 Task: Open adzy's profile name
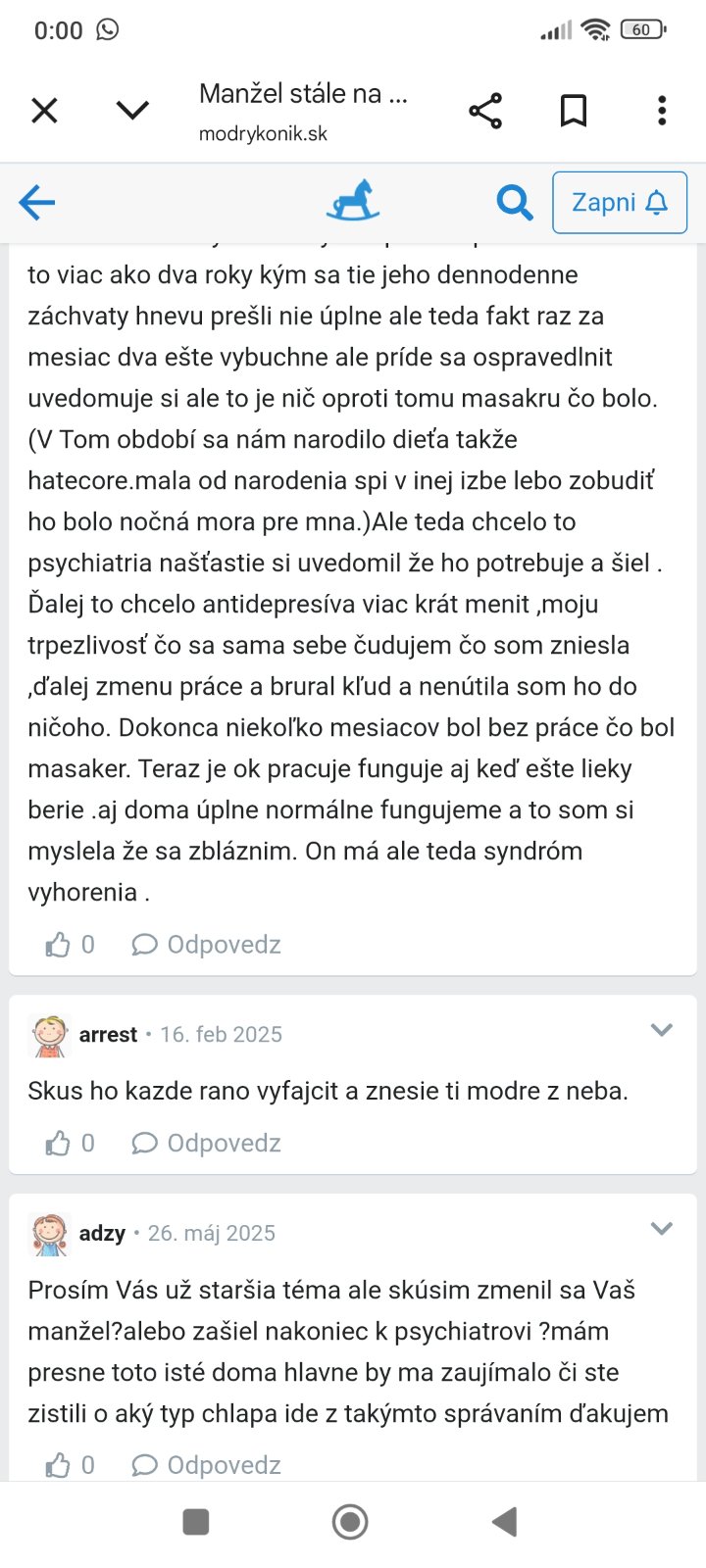[102, 1234]
